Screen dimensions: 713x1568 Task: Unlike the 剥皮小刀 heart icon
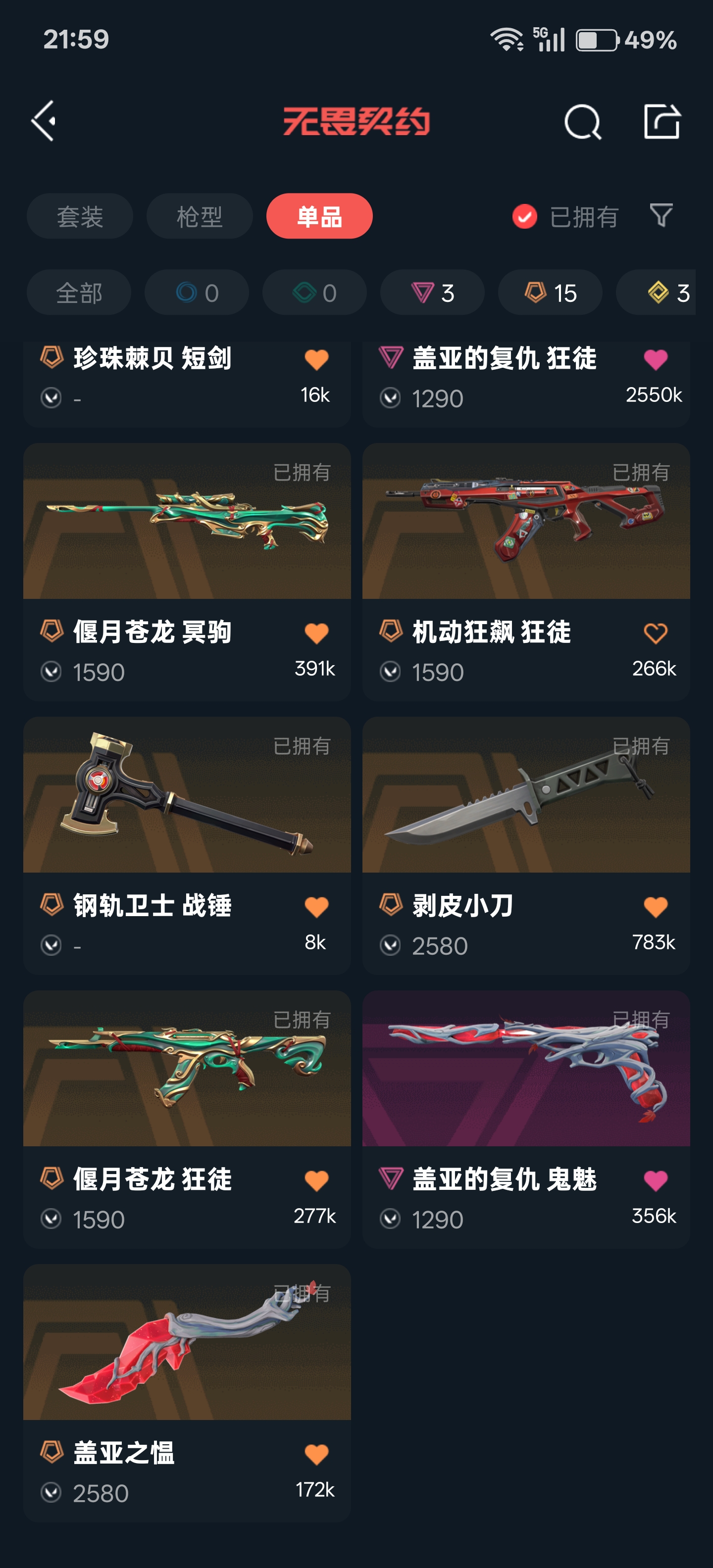click(x=655, y=908)
